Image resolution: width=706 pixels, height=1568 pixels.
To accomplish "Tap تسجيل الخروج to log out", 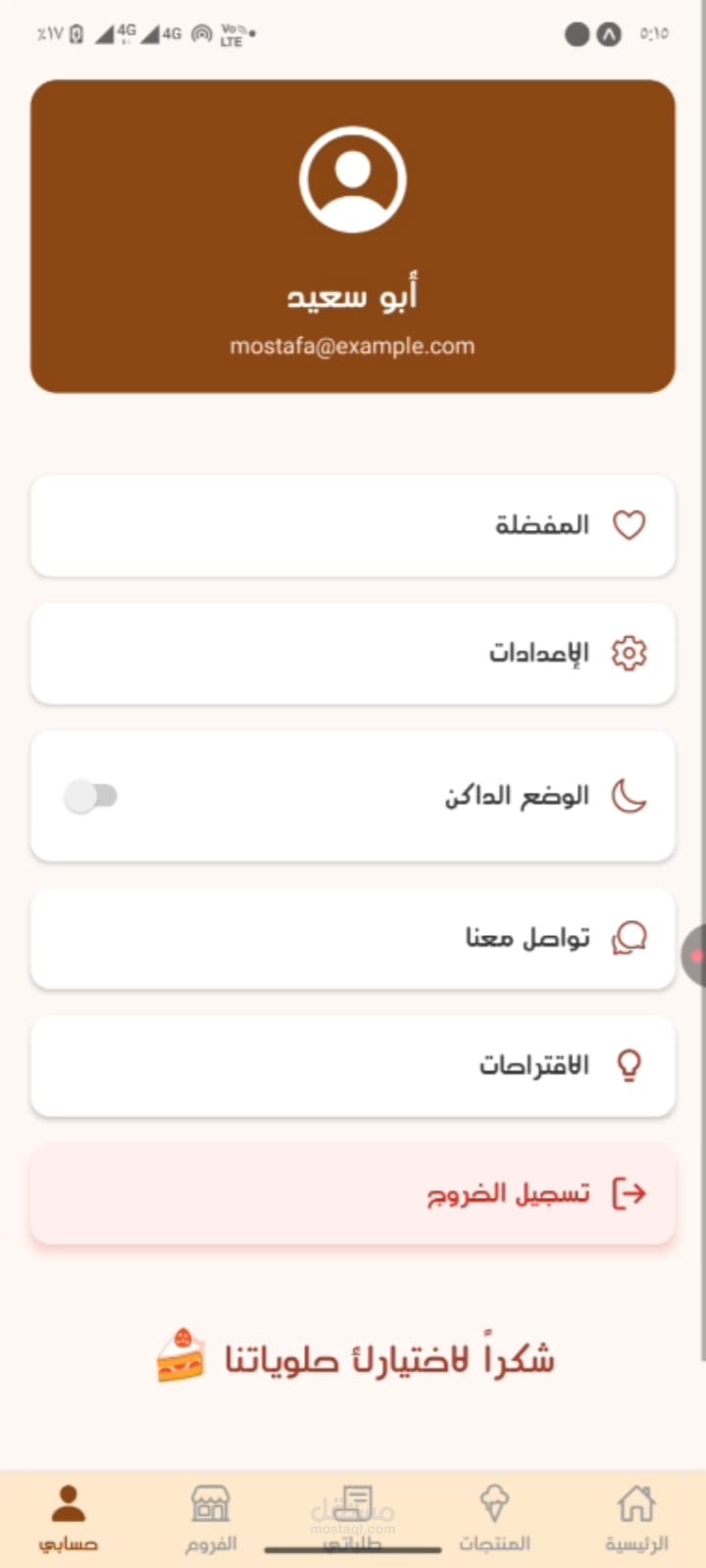I will (x=353, y=1194).
